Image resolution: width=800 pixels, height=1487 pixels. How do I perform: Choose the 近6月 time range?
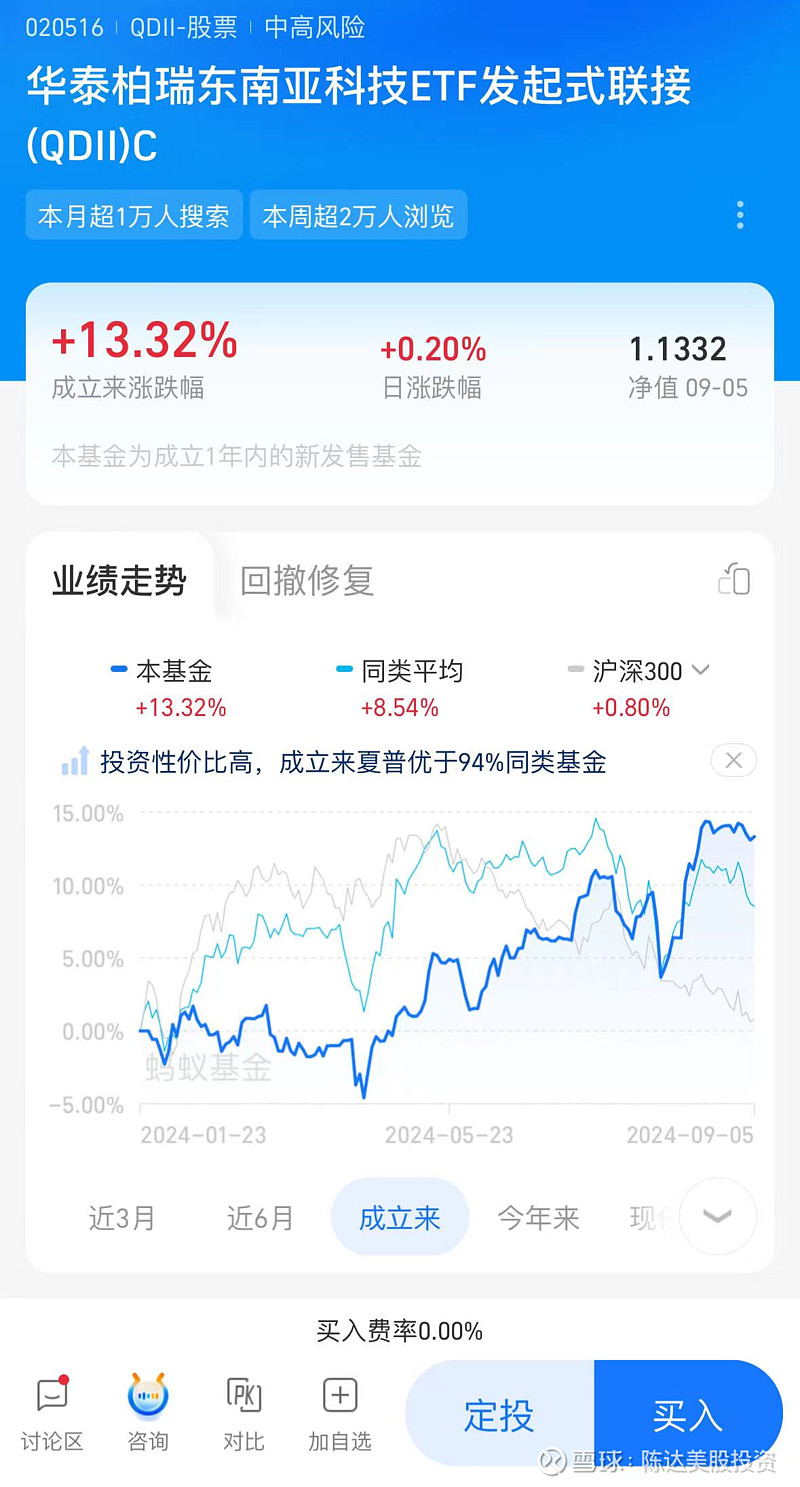click(x=260, y=1217)
